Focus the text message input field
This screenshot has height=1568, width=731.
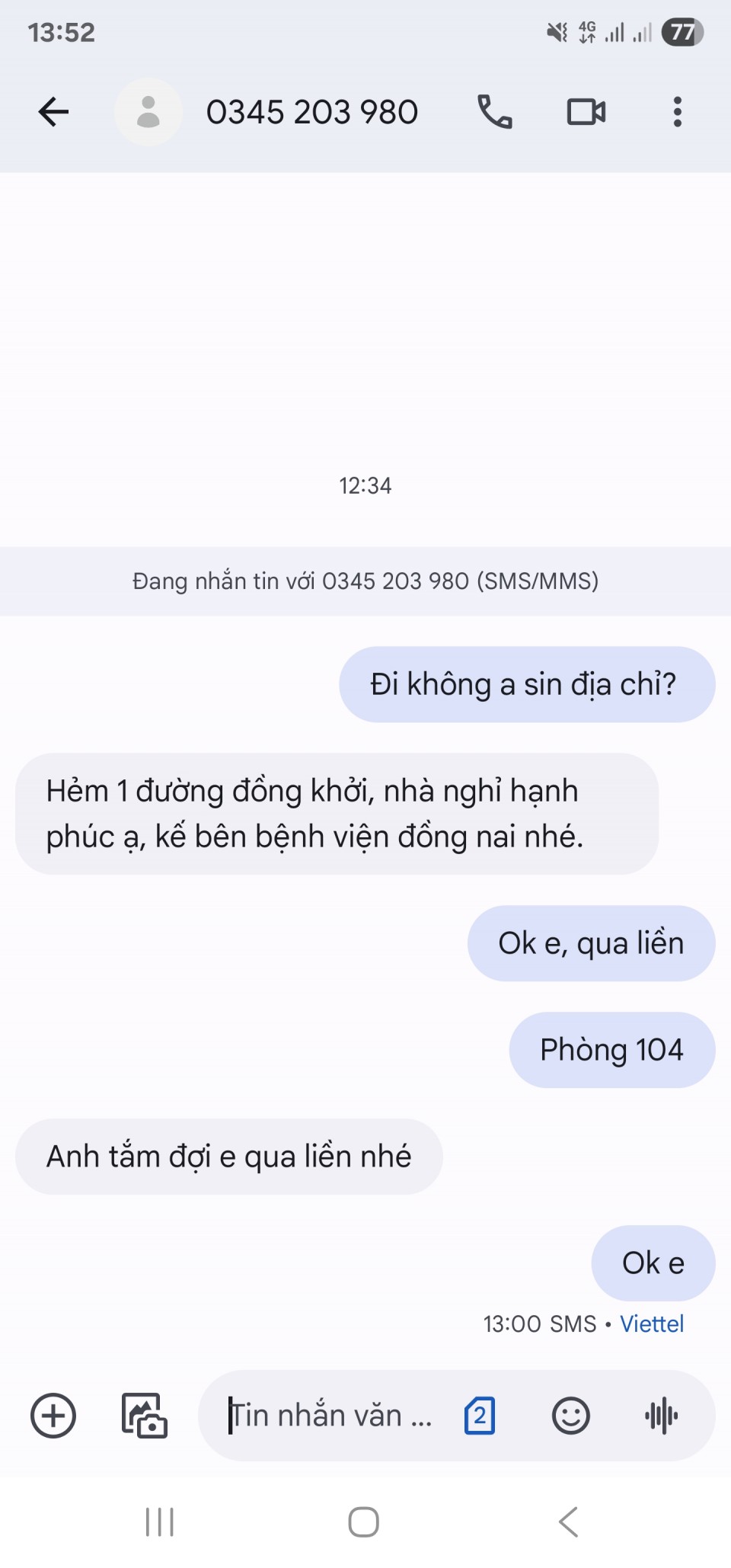331,1416
